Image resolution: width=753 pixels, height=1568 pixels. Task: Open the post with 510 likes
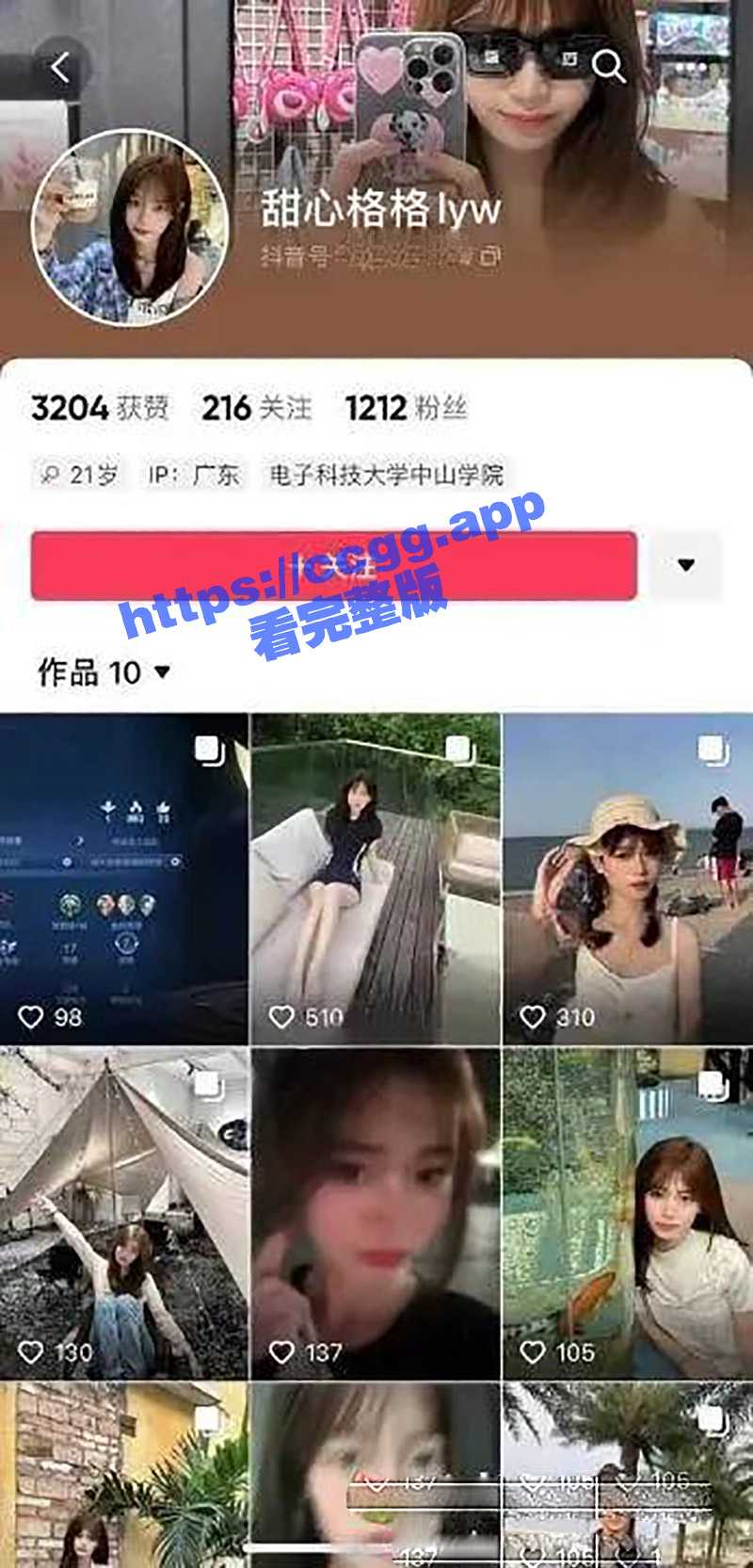[x=376, y=879]
